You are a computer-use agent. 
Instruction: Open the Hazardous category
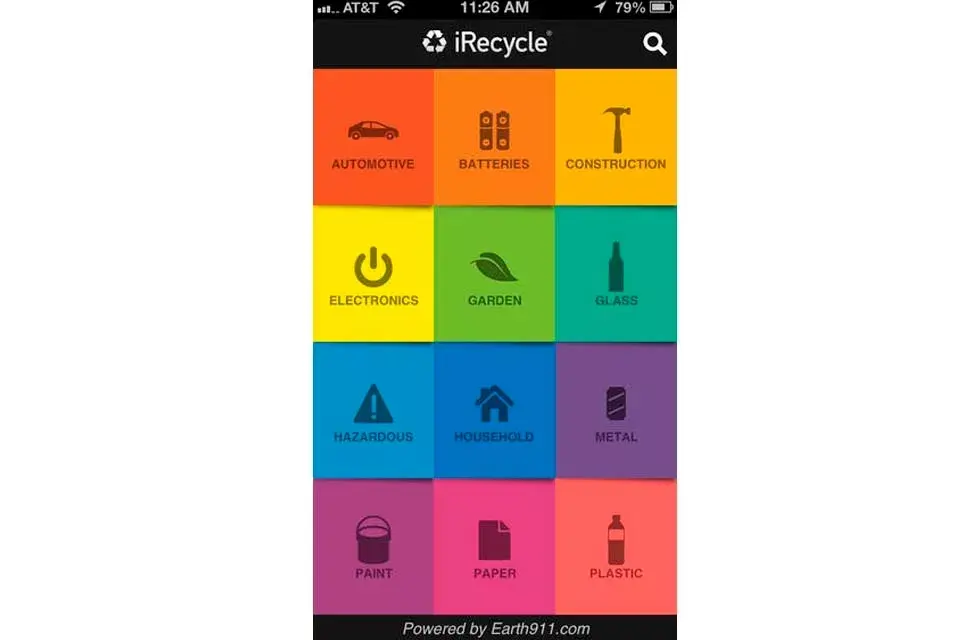click(x=373, y=411)
